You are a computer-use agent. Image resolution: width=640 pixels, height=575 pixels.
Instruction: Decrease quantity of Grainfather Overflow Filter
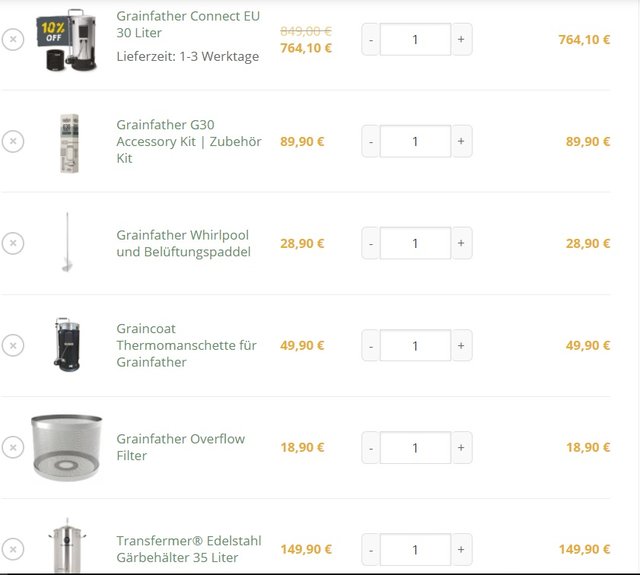pos(371,447)
